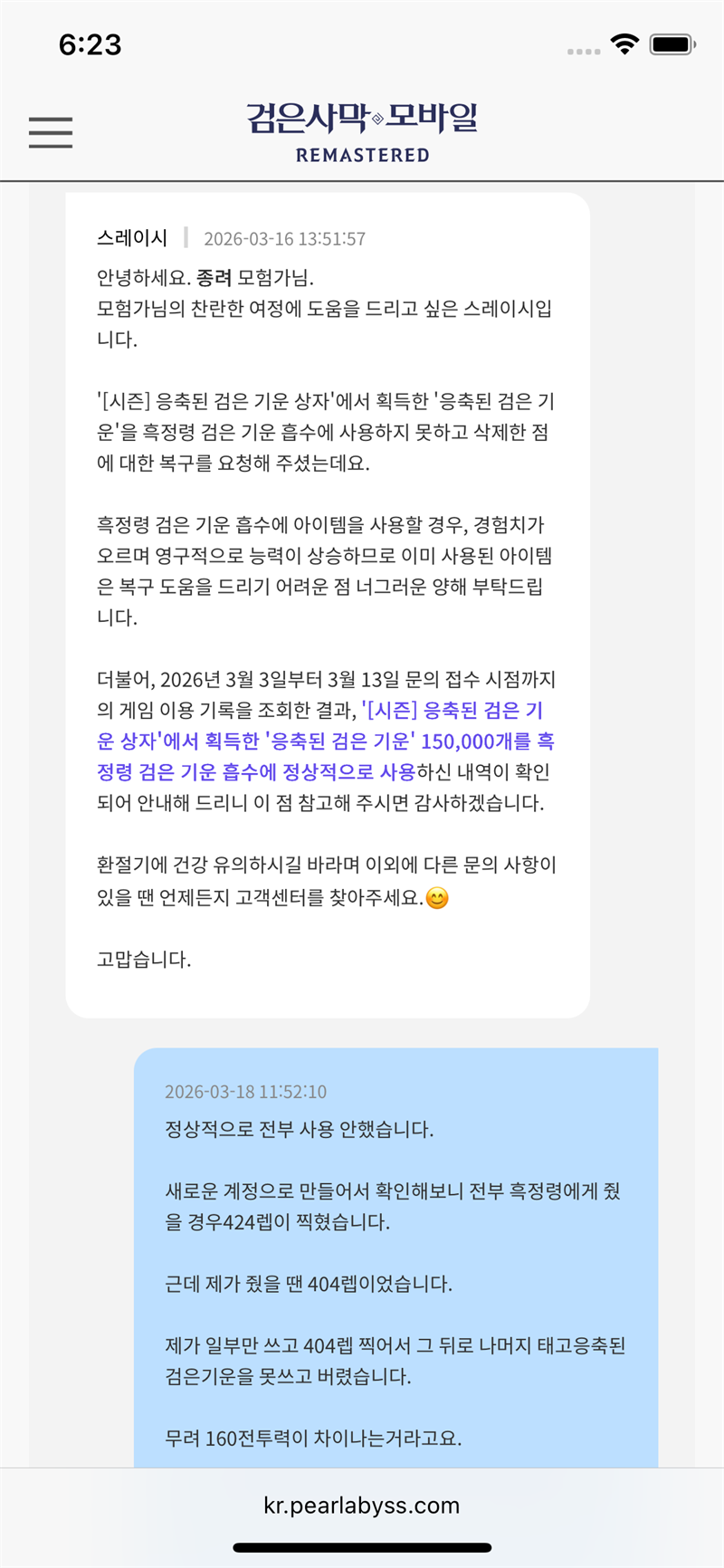Tap the 검은사막 모바일 logo to go home
Image resolution: width=724 pixels, height=1568 pixels.
tap(362, 132)
